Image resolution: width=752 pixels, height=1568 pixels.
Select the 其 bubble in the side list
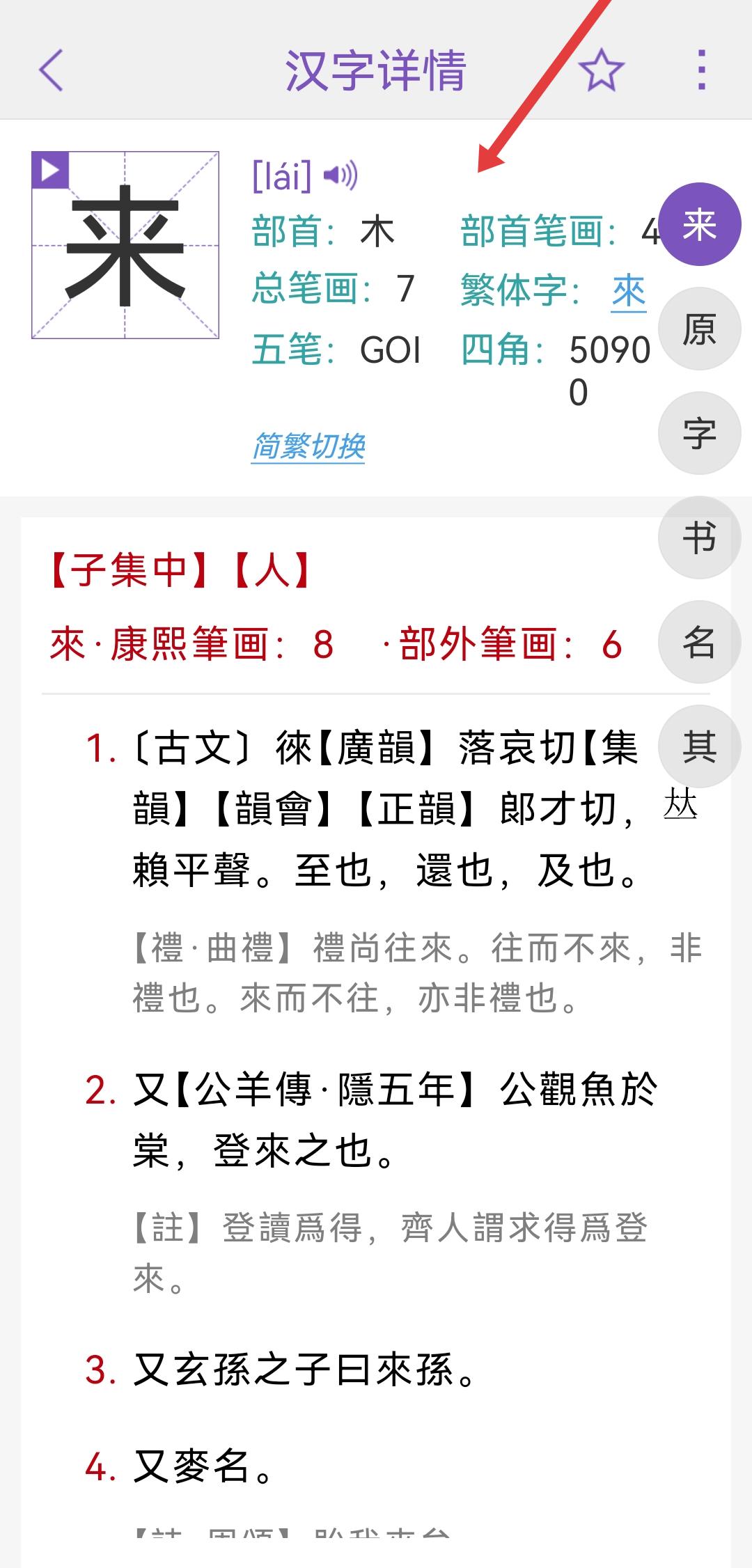pyautogui.click(x=699, y=746)
